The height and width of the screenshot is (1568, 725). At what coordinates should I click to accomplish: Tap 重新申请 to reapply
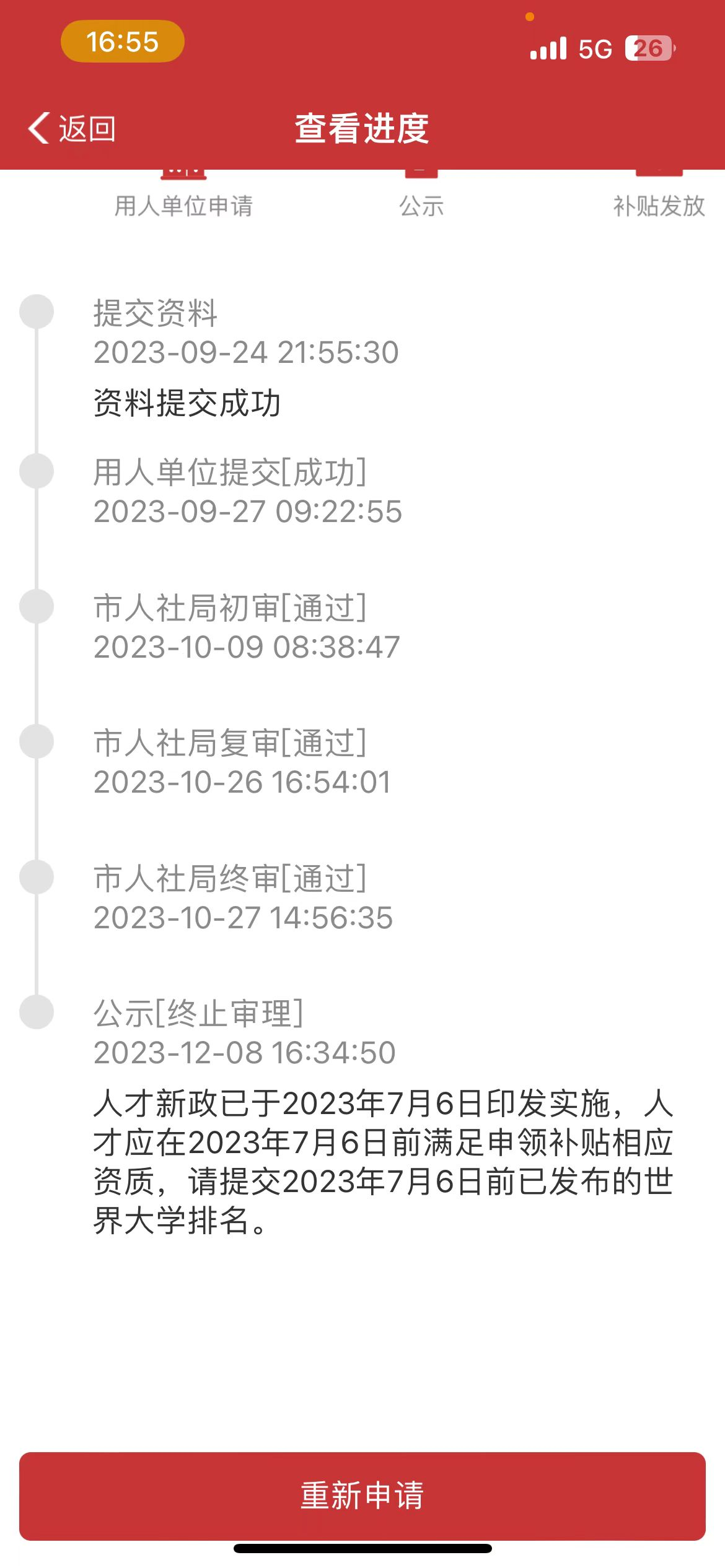(362, 1496)
